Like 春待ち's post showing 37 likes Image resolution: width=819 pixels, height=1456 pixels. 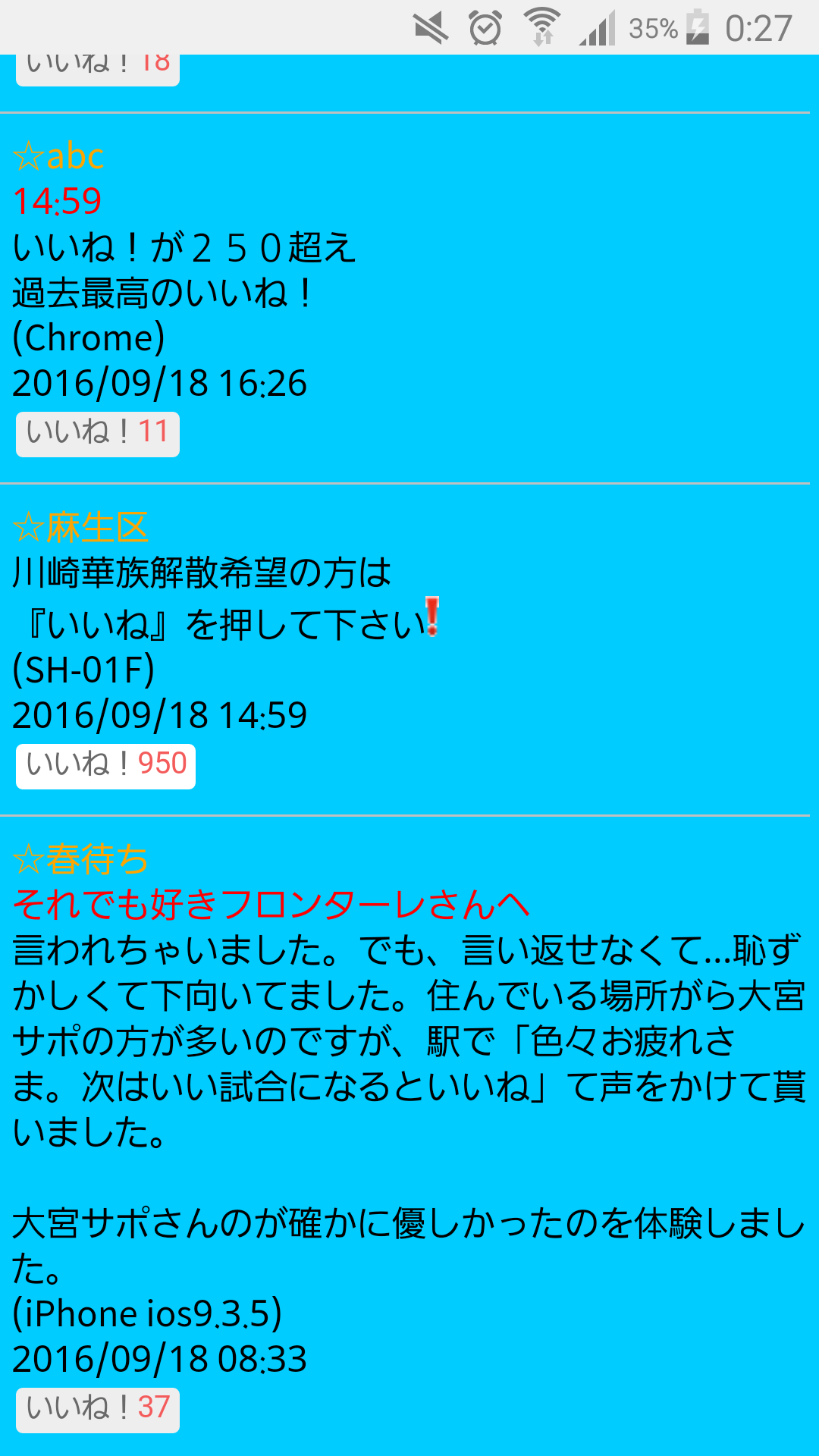[x=98, y=1410]
